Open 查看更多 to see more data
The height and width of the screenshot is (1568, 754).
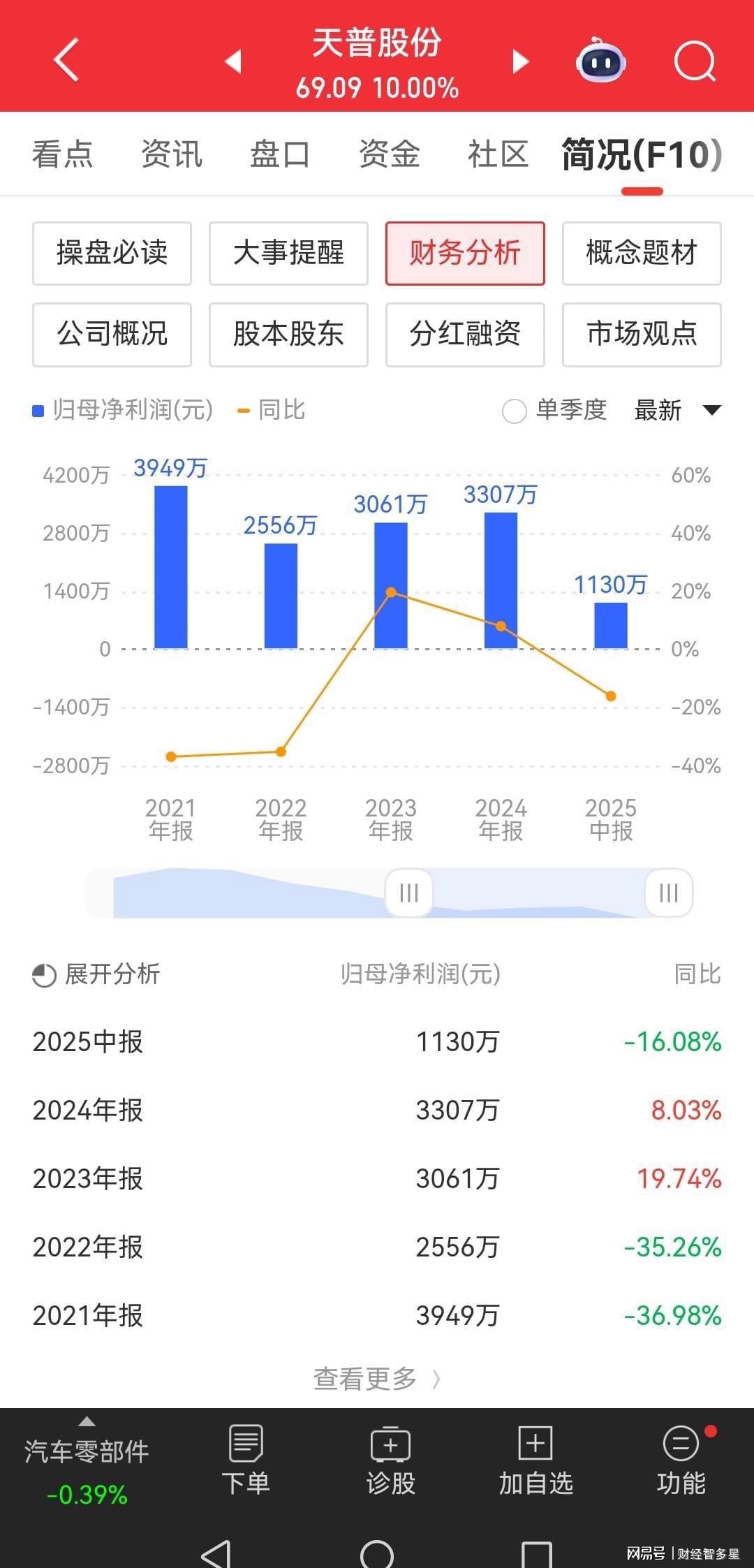(376, 1379)
